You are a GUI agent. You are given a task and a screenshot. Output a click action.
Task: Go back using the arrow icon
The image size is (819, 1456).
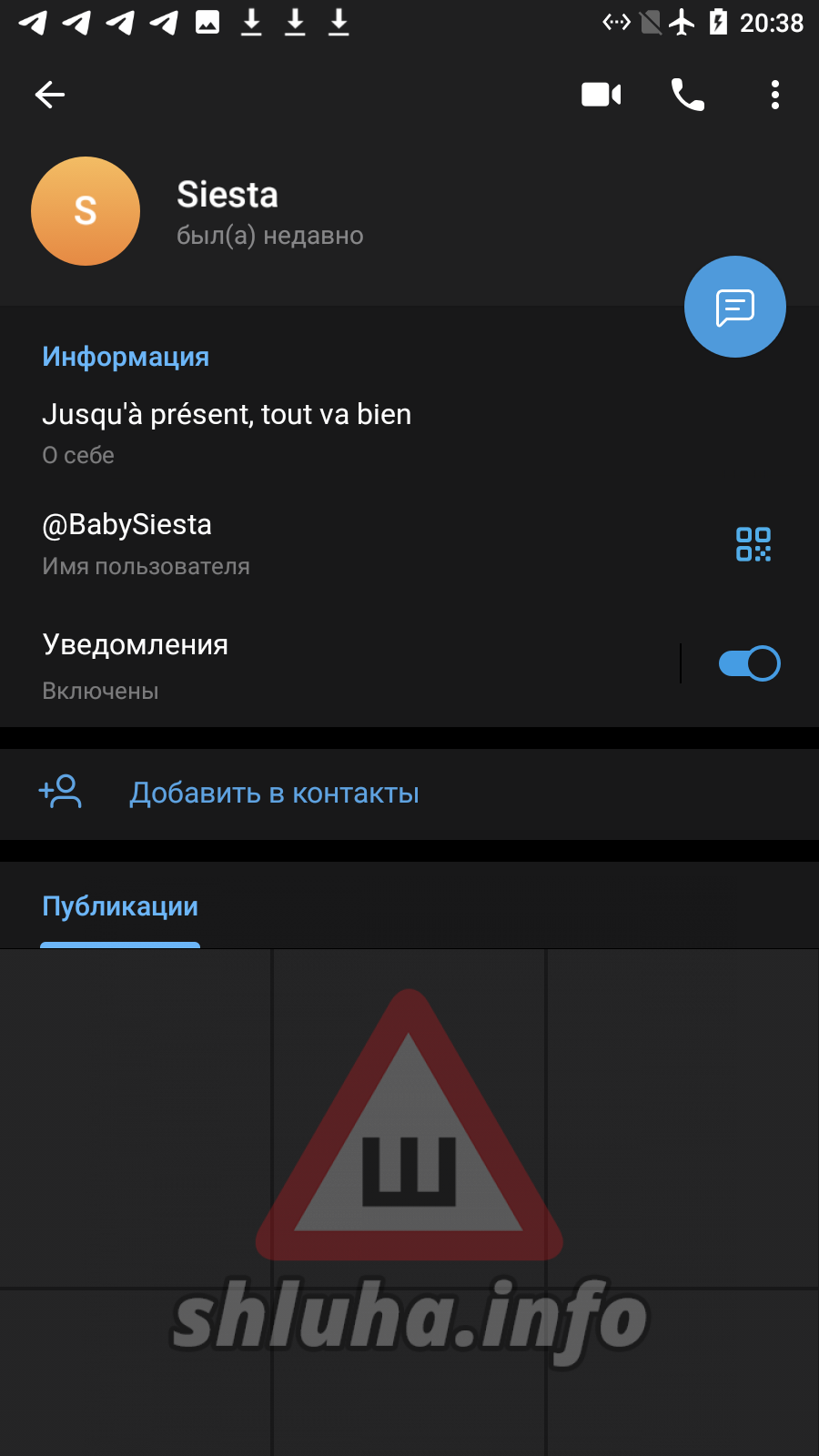pos(50,95)
